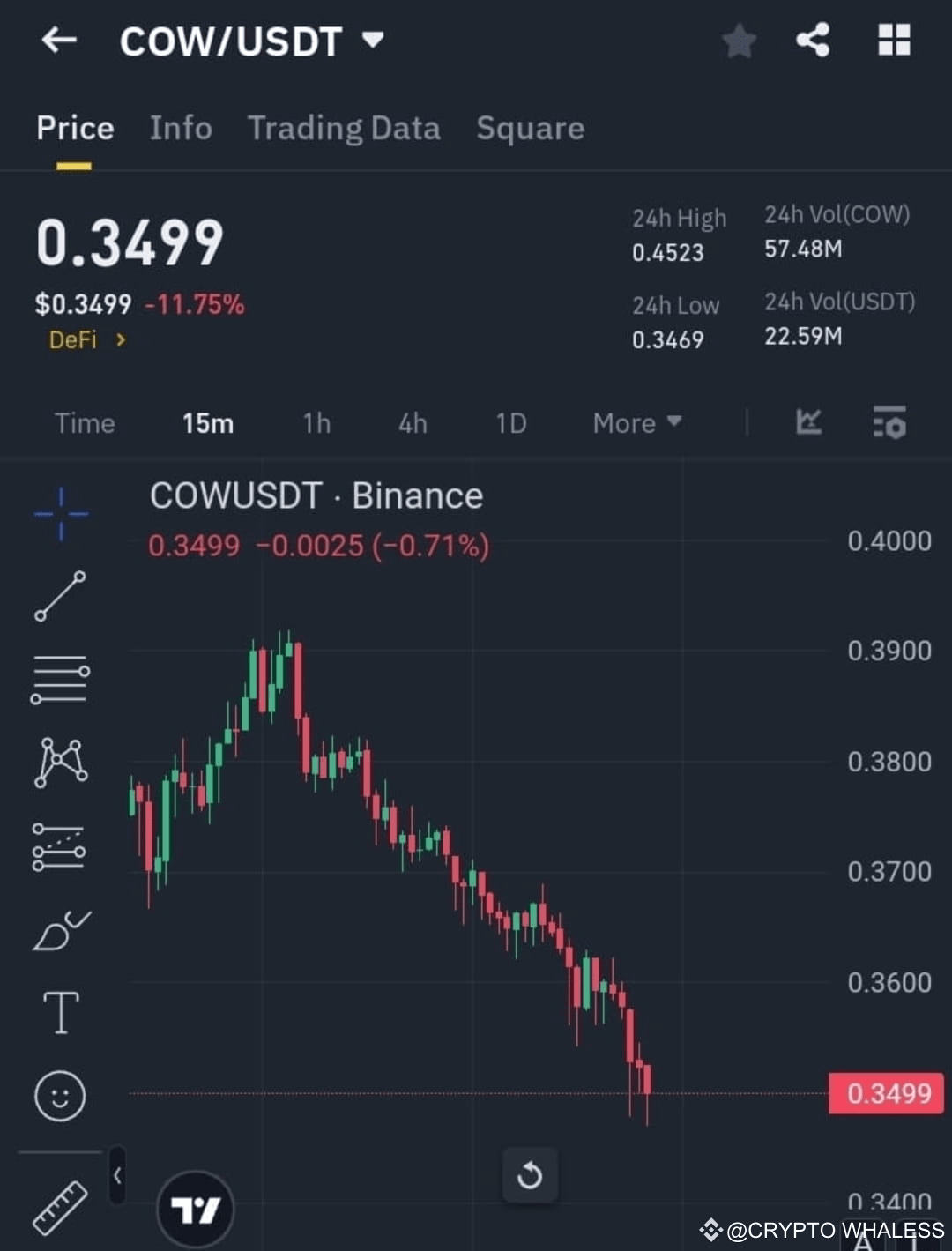Refresh the chart with the reload button
This screenshot has height=1251, width=952.
point(530,1175)
